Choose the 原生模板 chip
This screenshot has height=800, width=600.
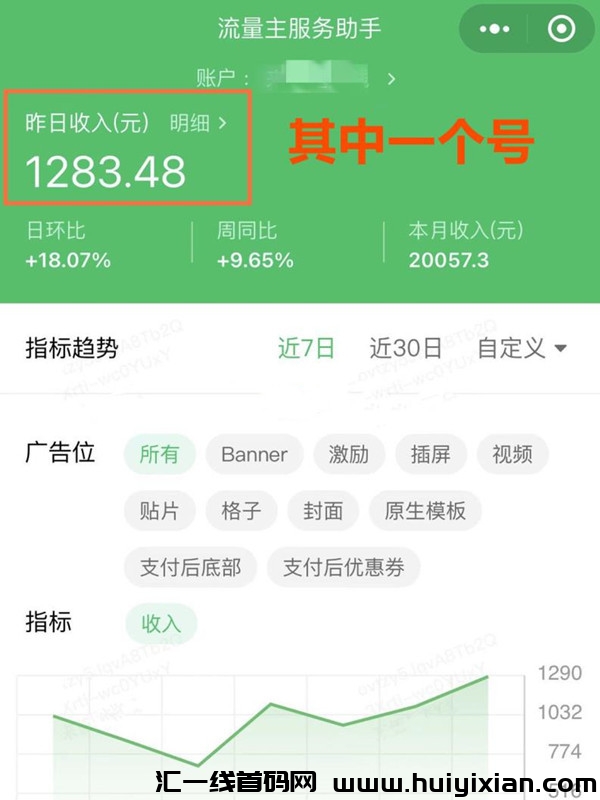point(425,511)
